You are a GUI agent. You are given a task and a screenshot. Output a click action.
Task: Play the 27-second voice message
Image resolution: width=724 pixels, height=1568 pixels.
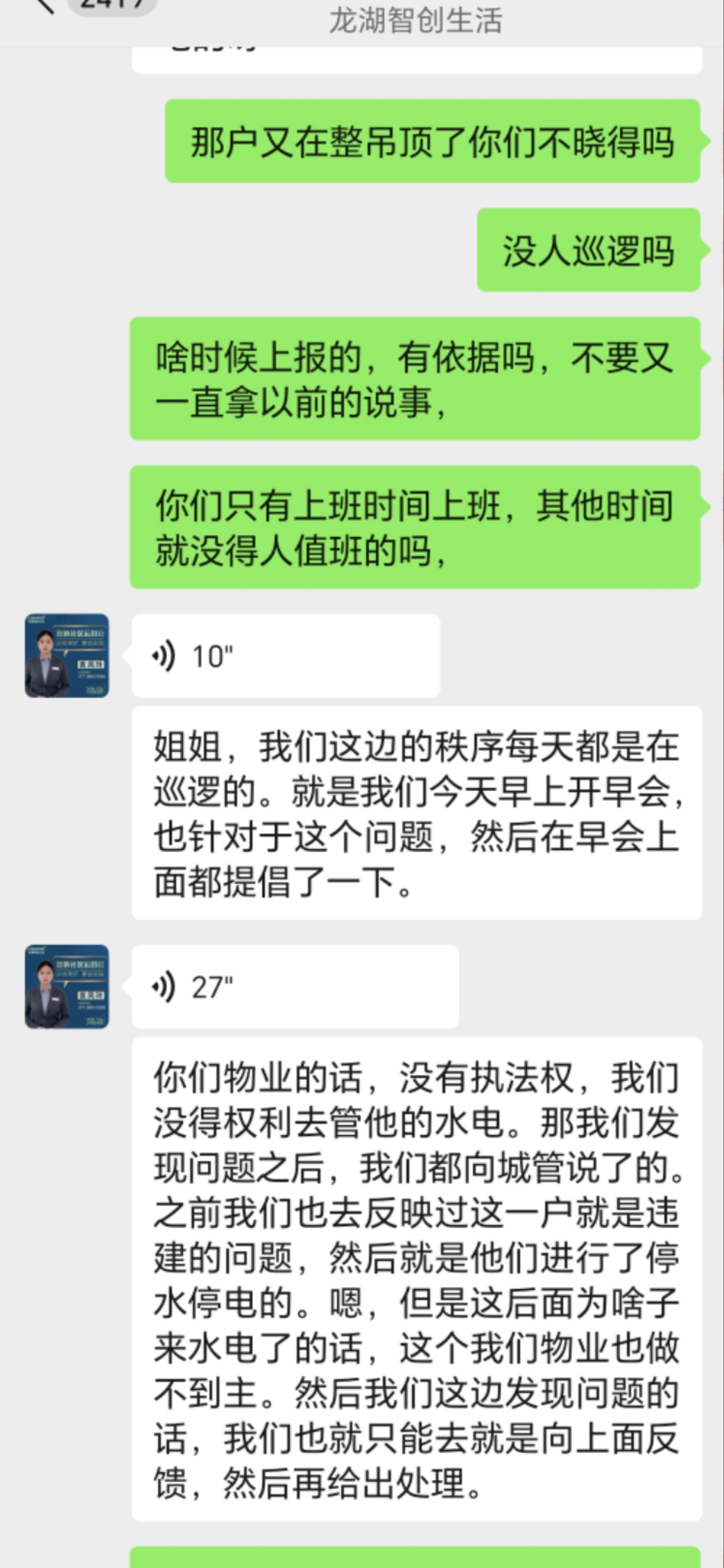[295, 986]
